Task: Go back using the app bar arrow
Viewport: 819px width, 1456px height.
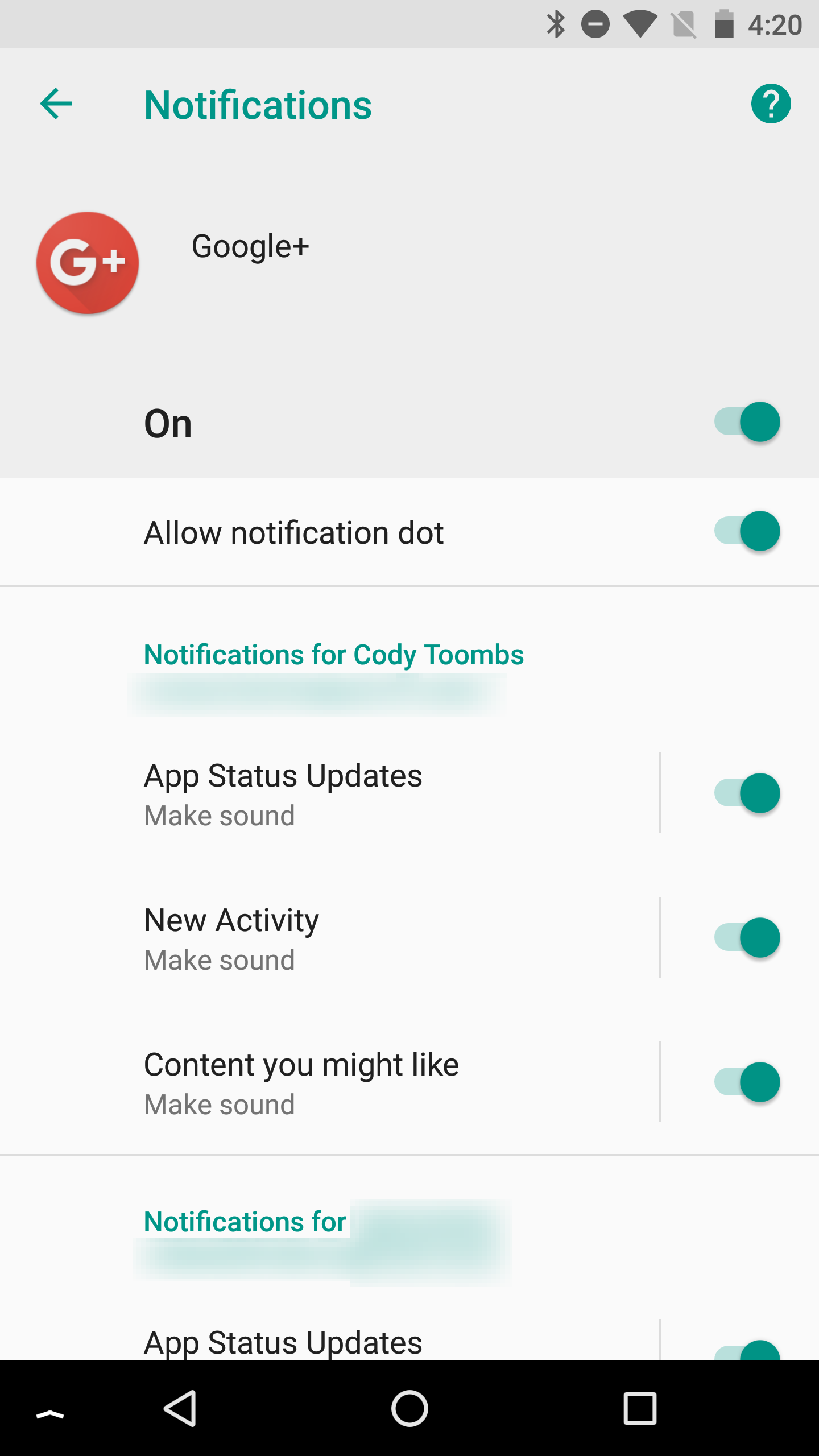Action: (56, 104)
